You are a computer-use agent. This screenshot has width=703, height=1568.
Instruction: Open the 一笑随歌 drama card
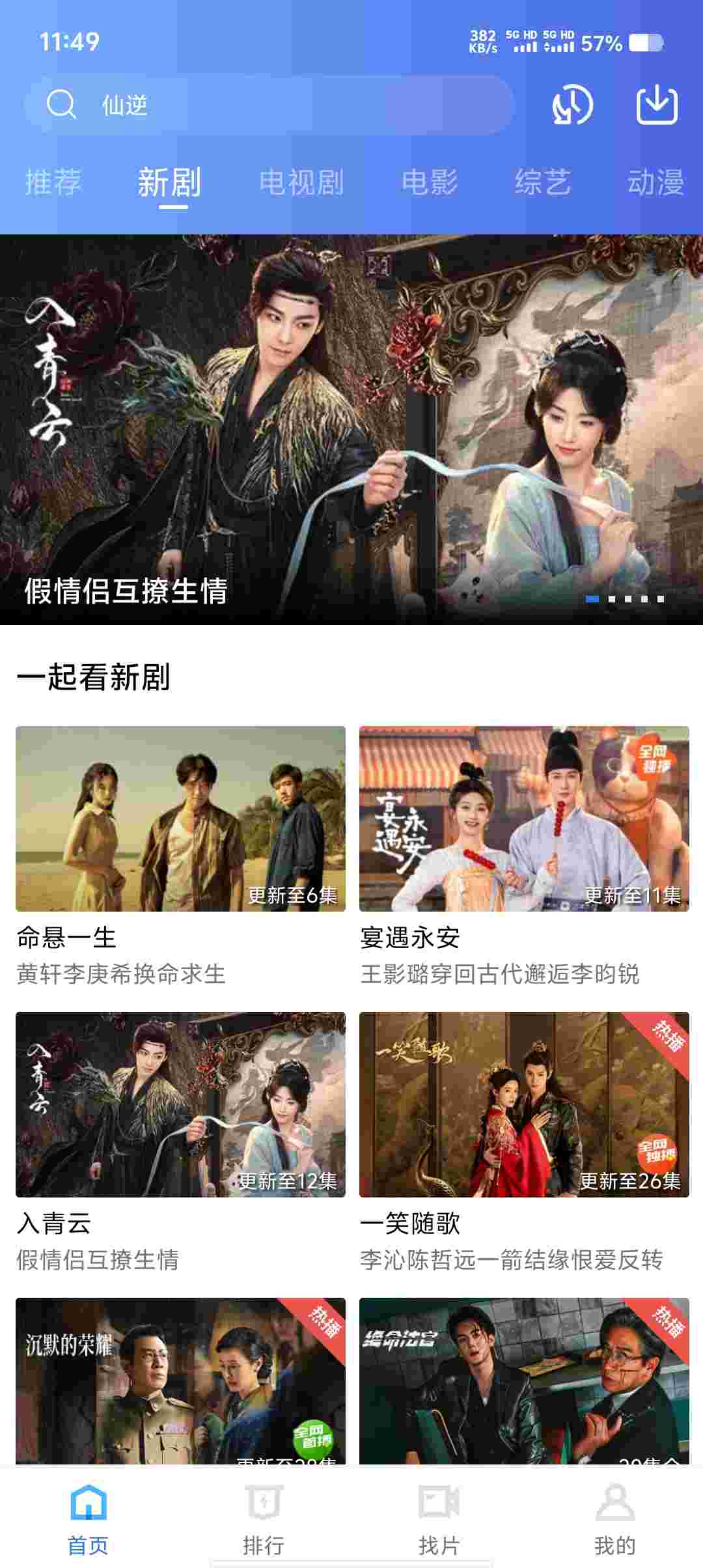click(524, 1104)
